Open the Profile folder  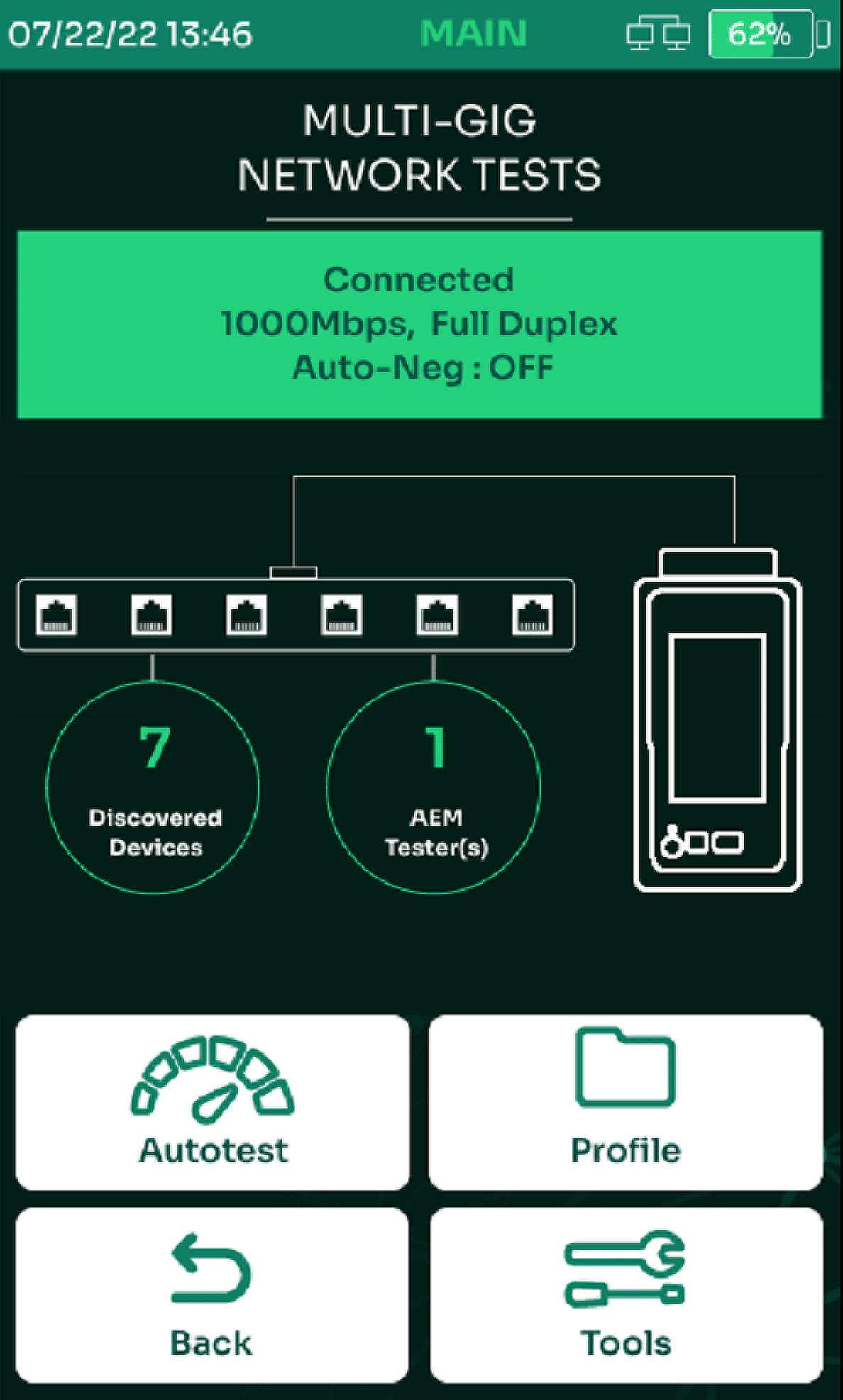(x=626, y=1102)
